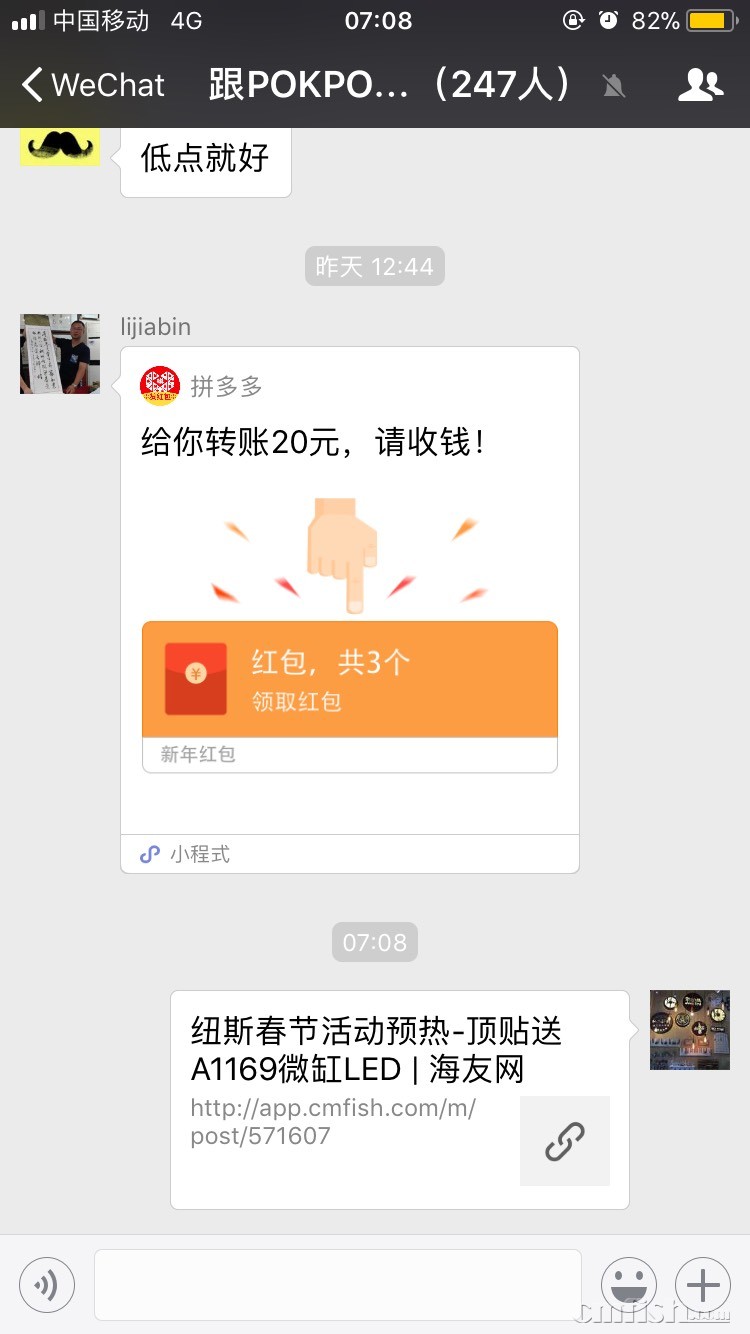Open the group members icon
The image size is (750, 1334).
700,85
